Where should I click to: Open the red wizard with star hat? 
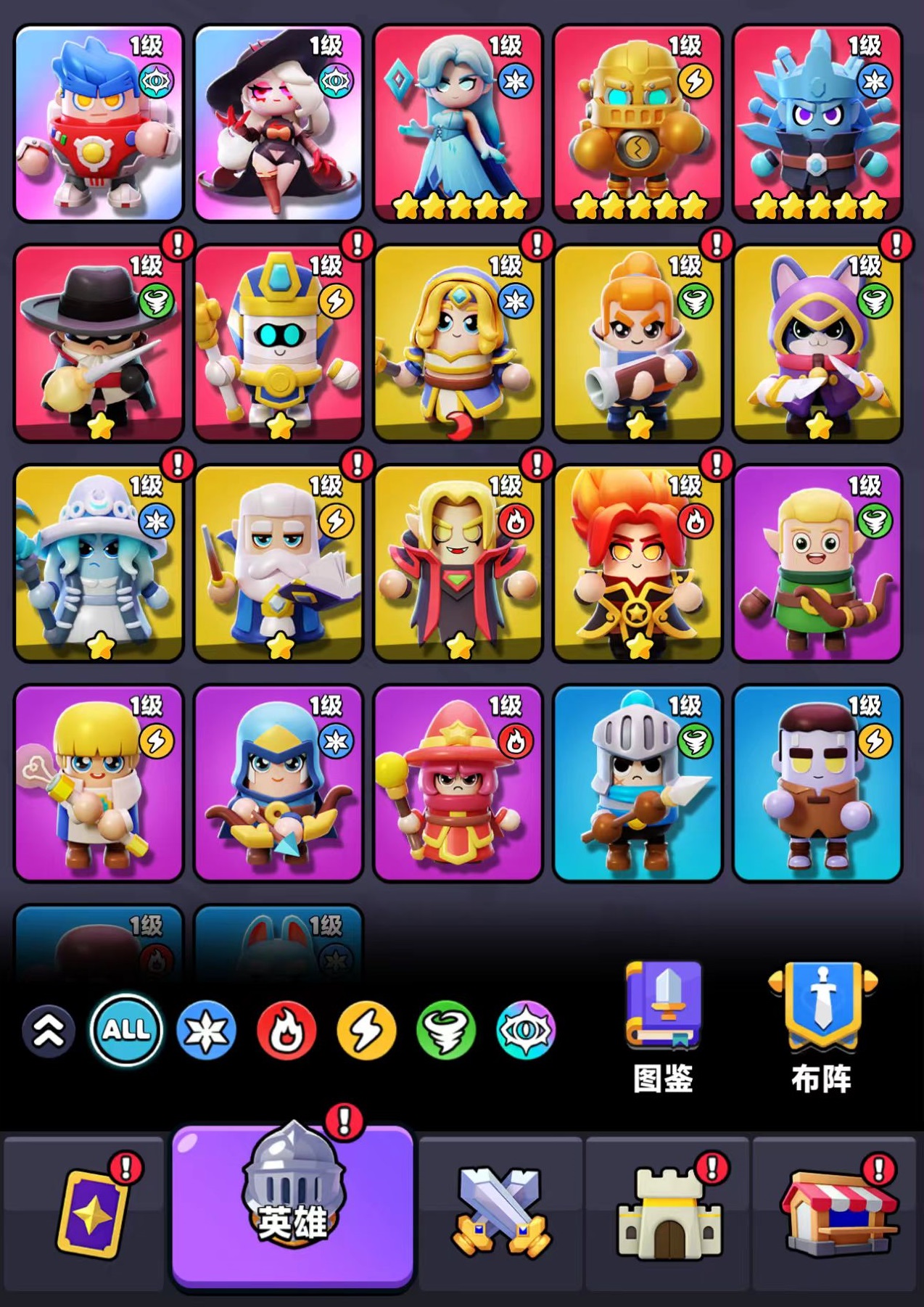(458, 783)
